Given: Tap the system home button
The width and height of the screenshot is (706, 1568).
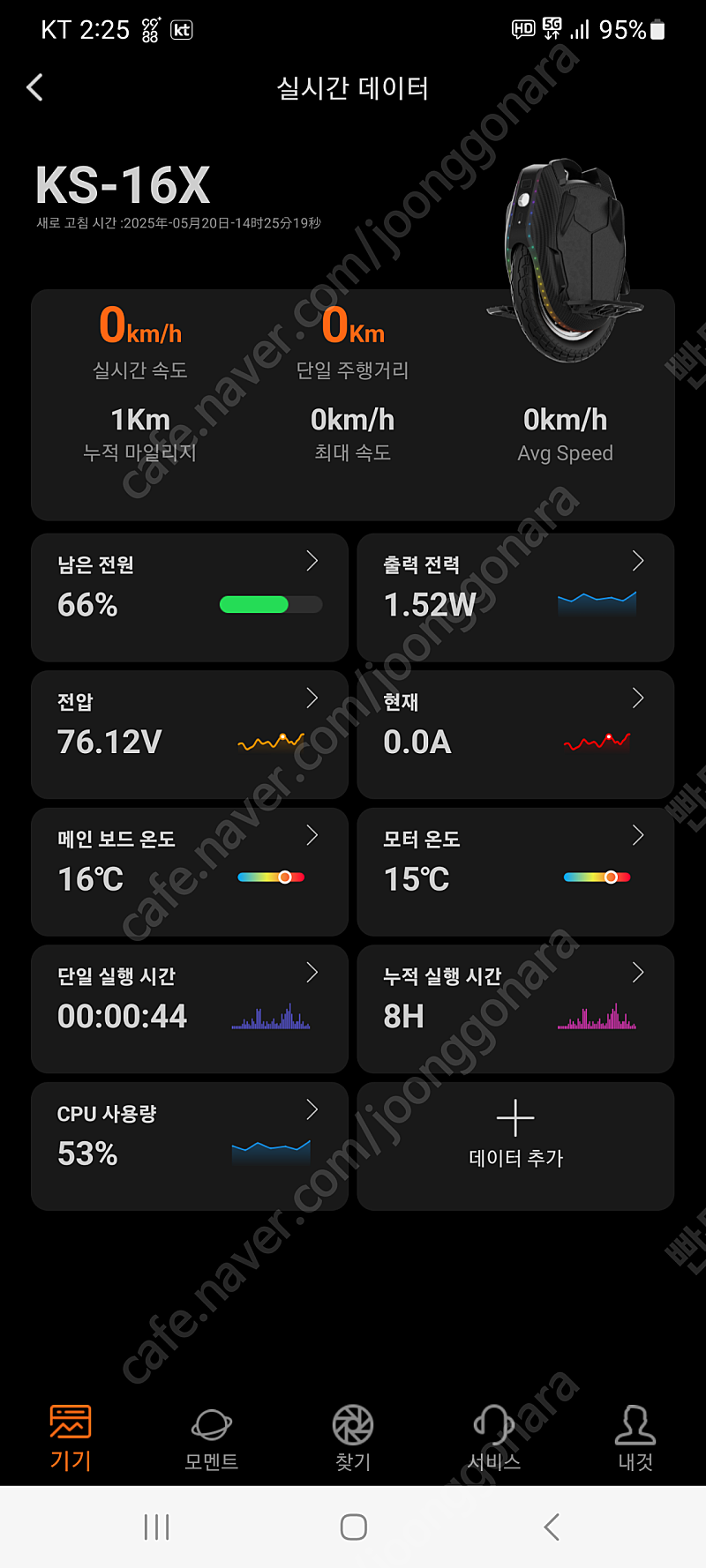Looking at the screenshot, I should (353, 1527).
